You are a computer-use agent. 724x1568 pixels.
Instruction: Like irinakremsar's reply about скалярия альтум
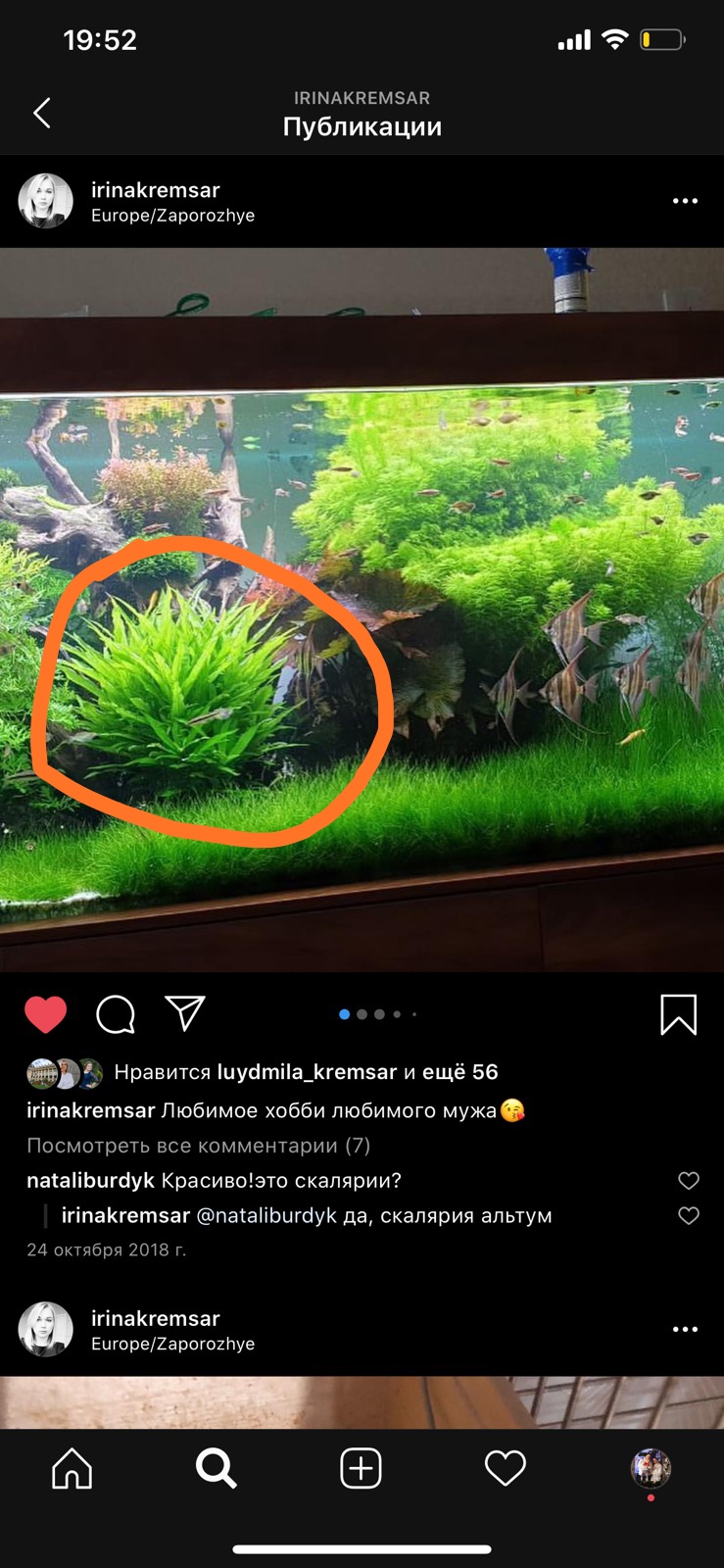tap(689, 1216)
